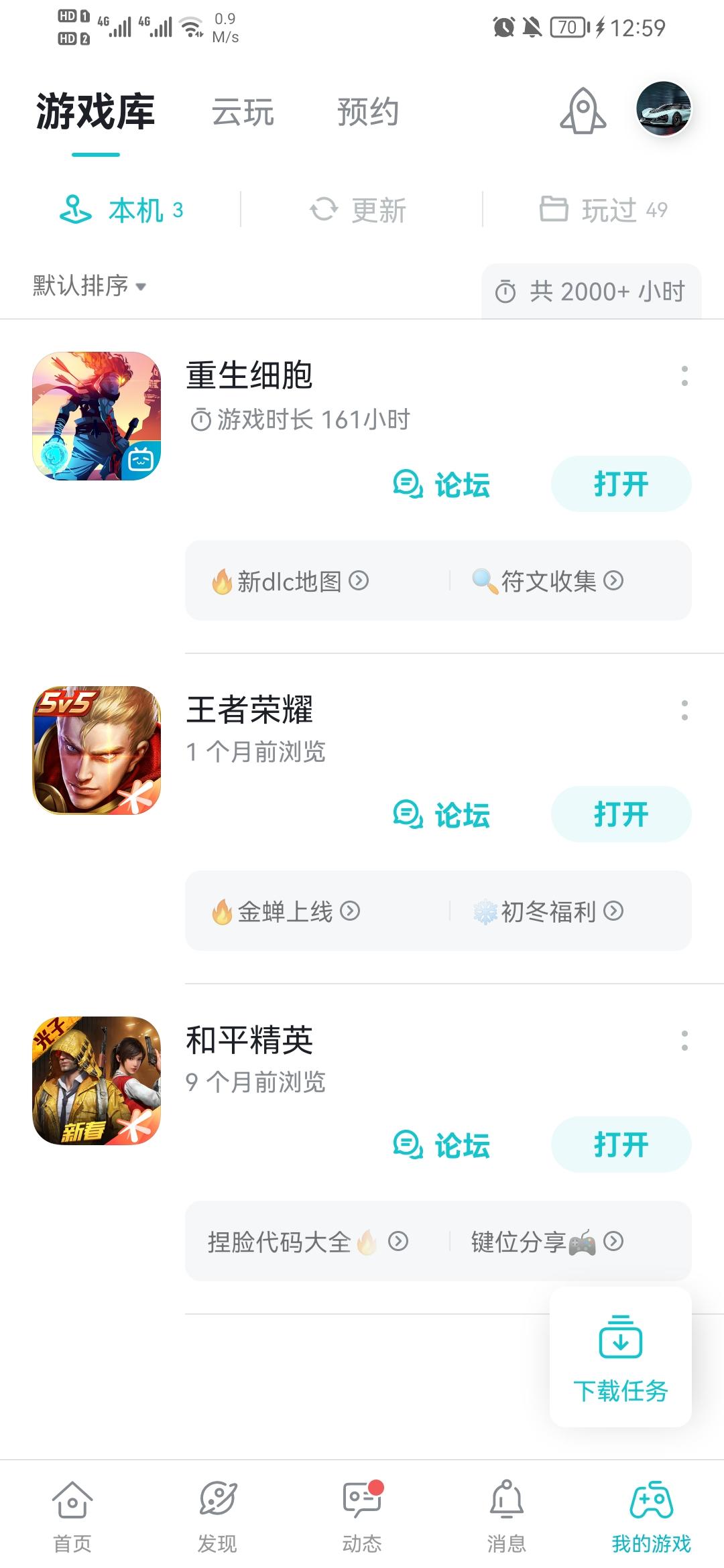Select the 更新 section
This screenshot has width=724, height=1568.
(359, 210)
